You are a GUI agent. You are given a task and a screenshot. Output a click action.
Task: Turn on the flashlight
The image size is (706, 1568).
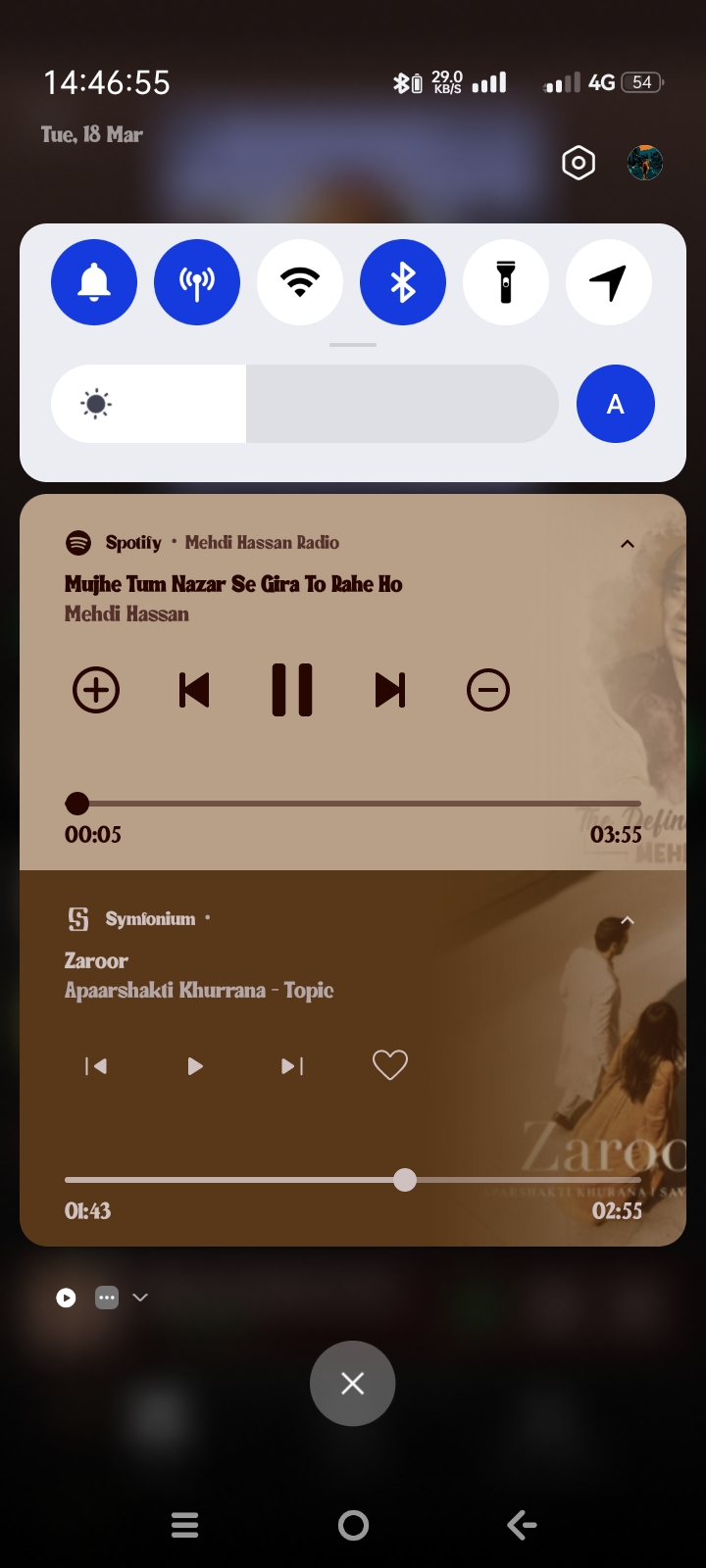[x=506, y=282]
